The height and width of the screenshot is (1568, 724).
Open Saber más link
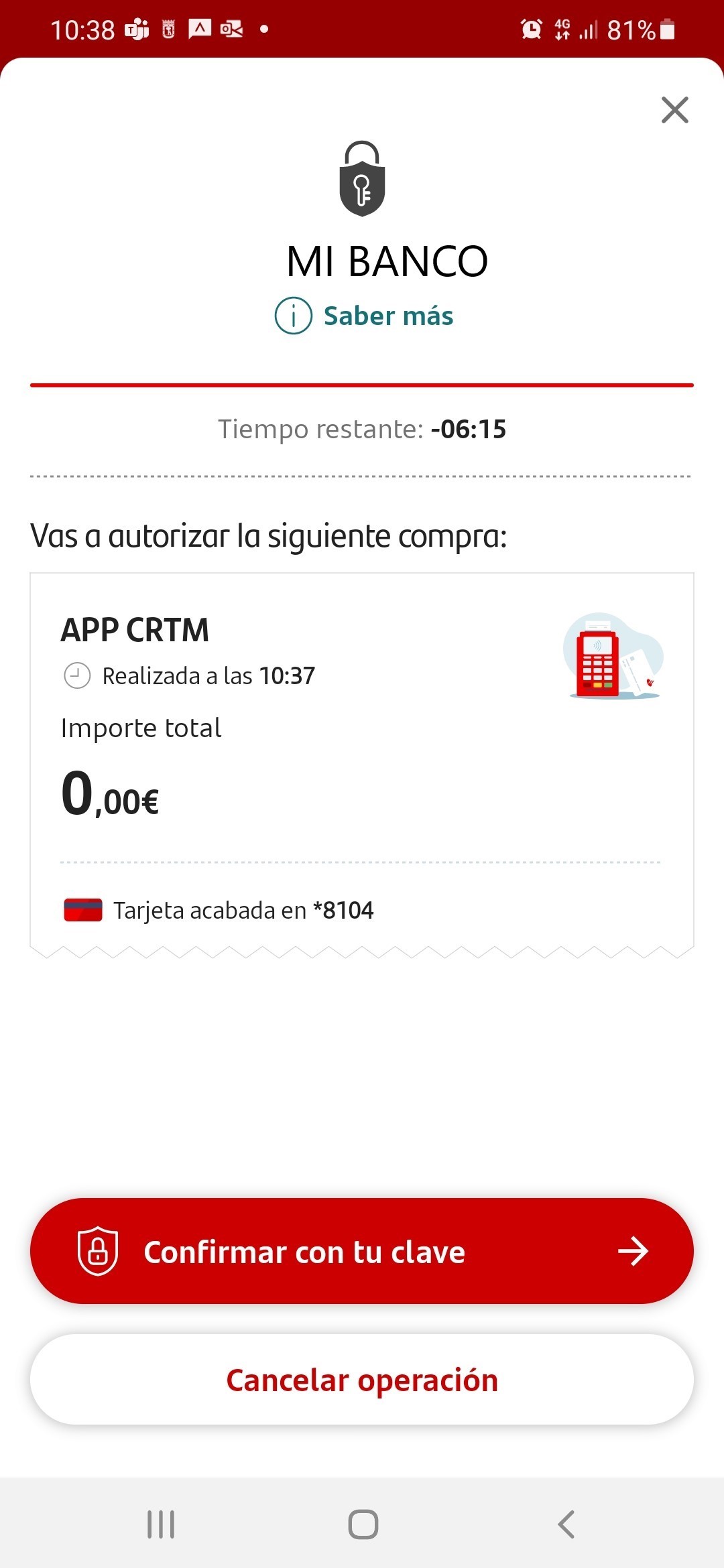click(389, 316)
